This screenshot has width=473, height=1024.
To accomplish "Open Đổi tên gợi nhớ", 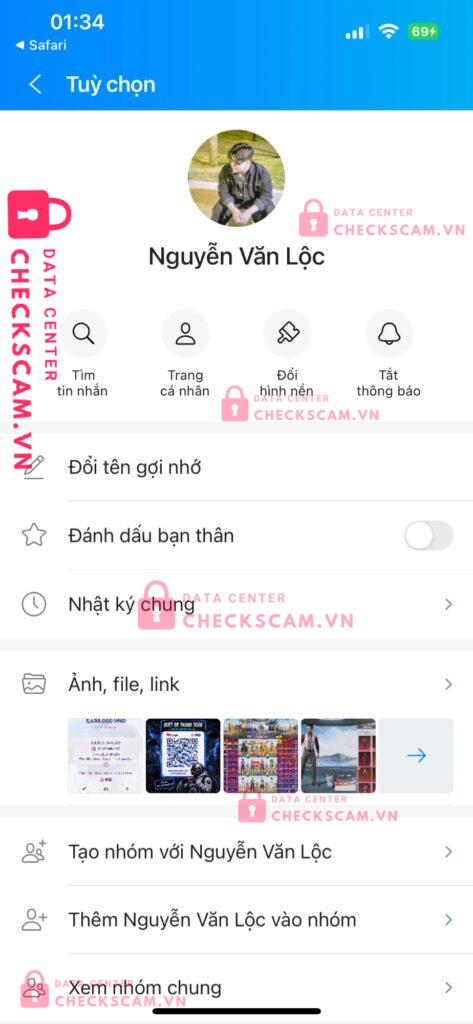I will coord(236,468).
